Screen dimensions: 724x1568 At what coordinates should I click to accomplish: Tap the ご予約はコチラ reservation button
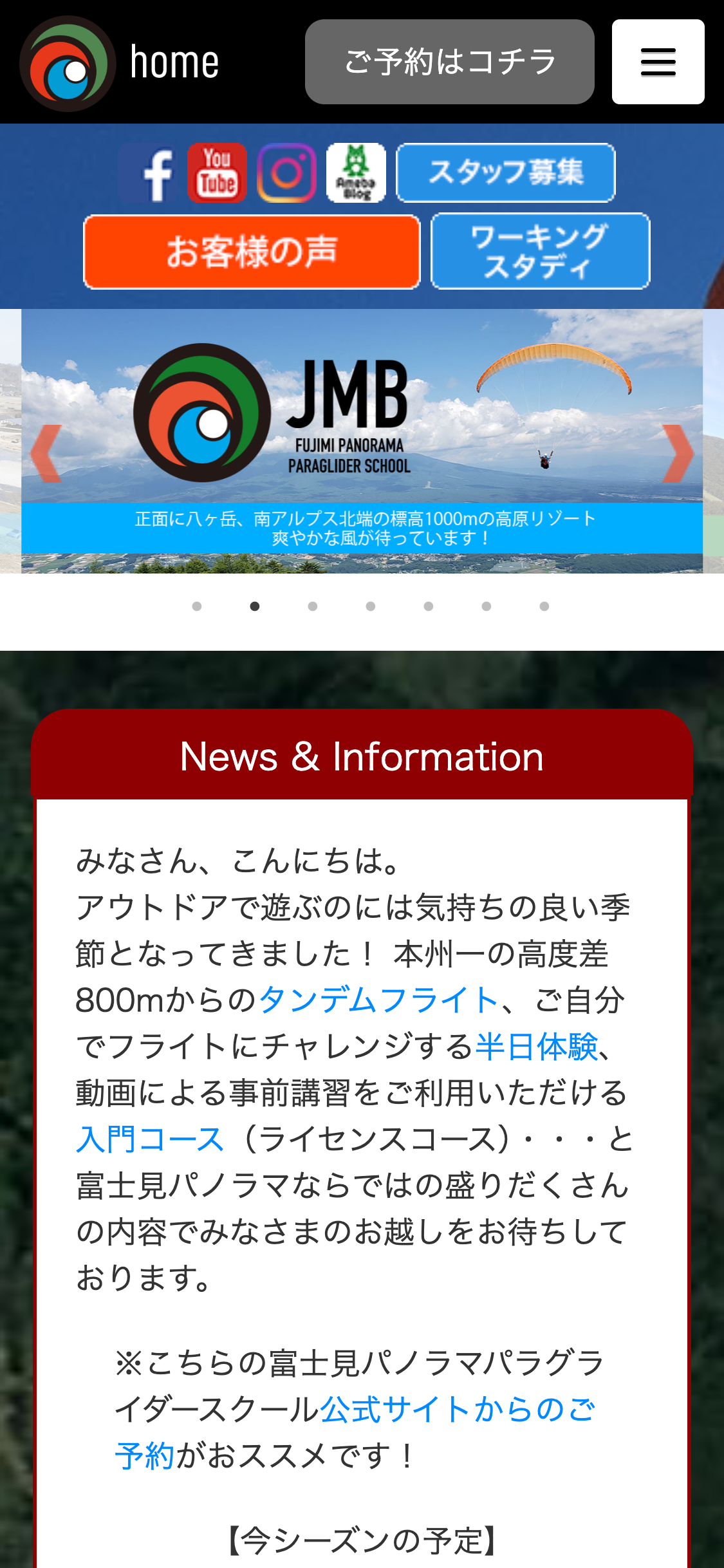point(449,62)
